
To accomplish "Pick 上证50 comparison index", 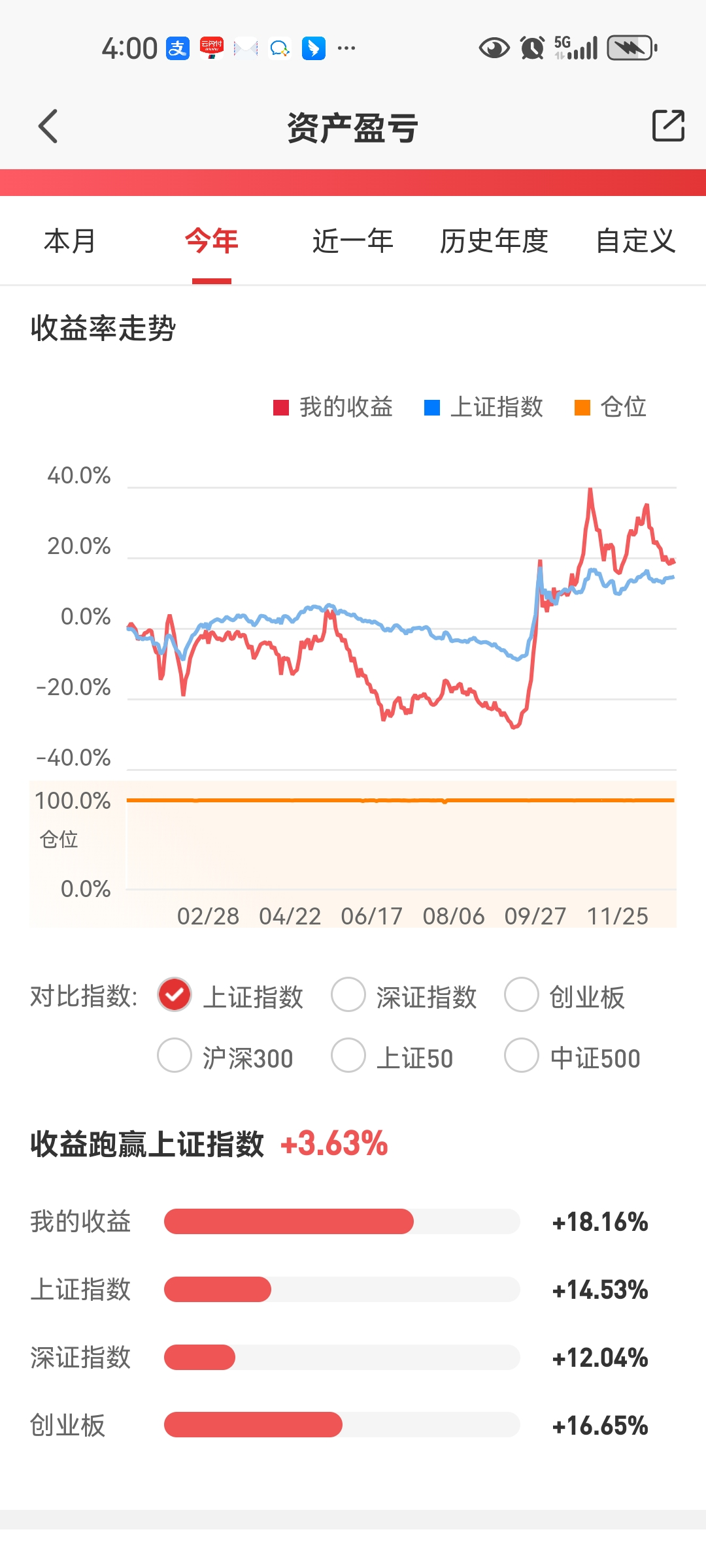I will click(x=348, y=1056).
